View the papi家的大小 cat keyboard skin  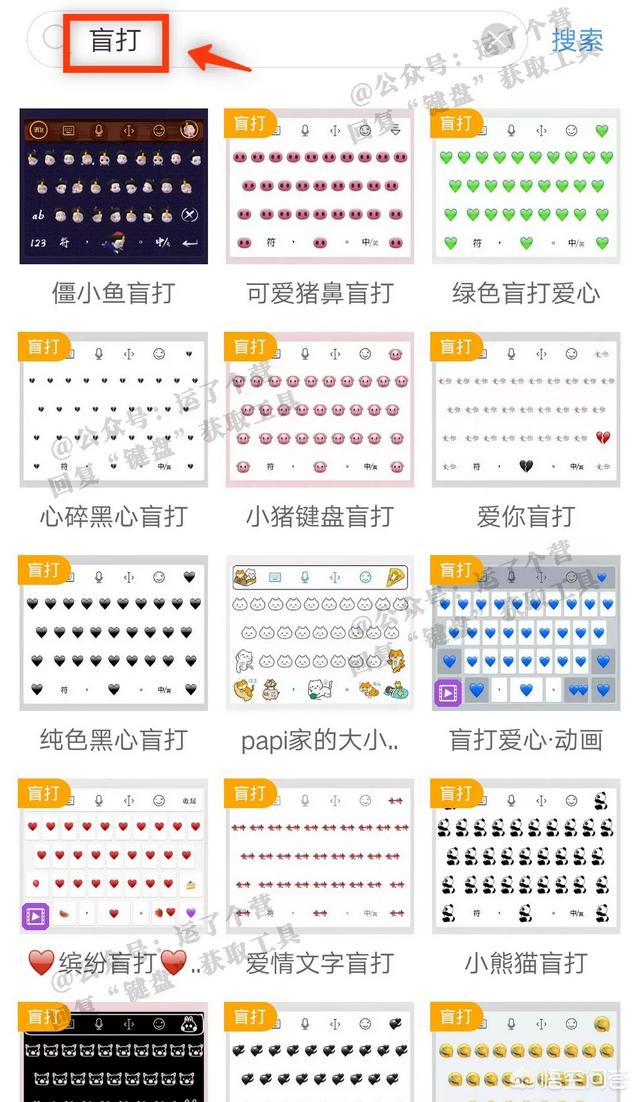click(x=319, y=633)
